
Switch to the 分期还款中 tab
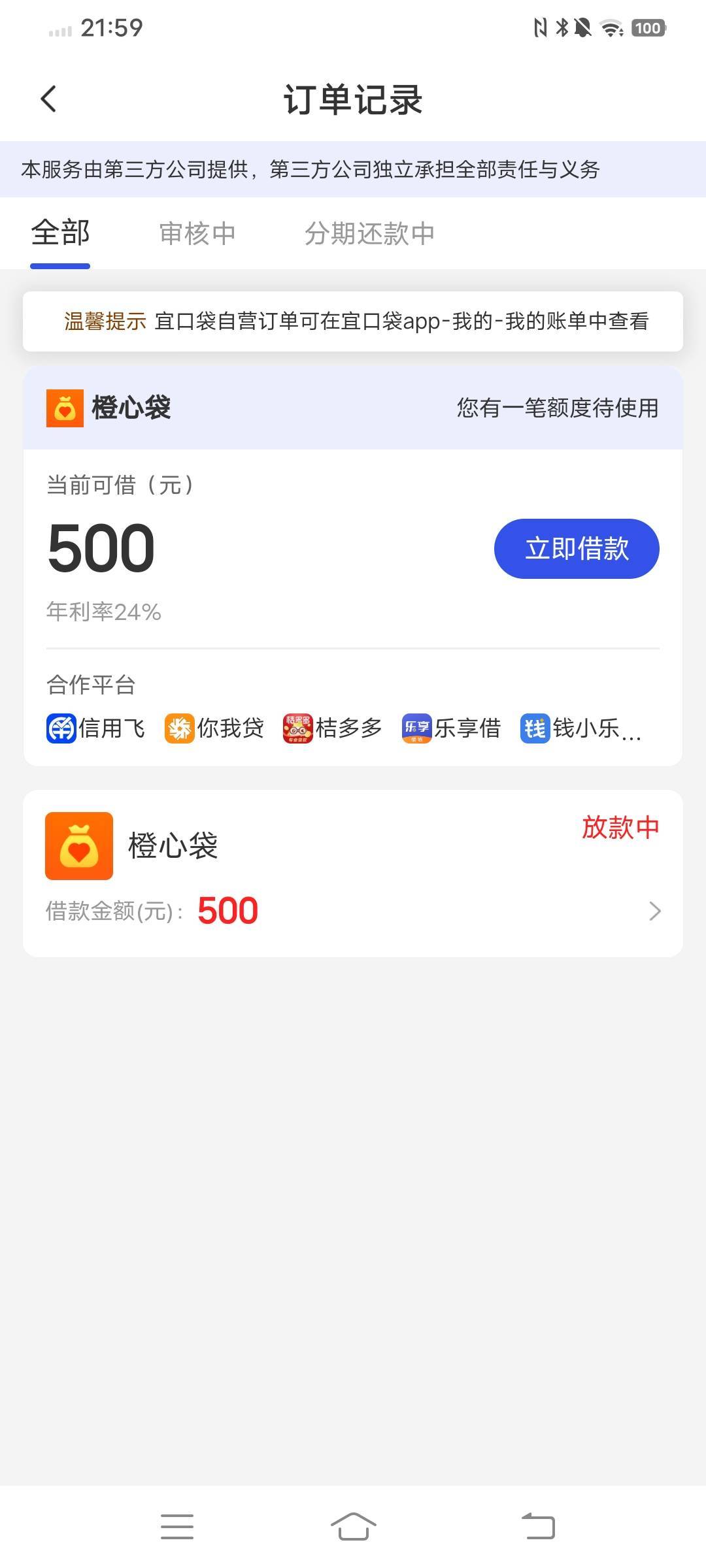369,233
